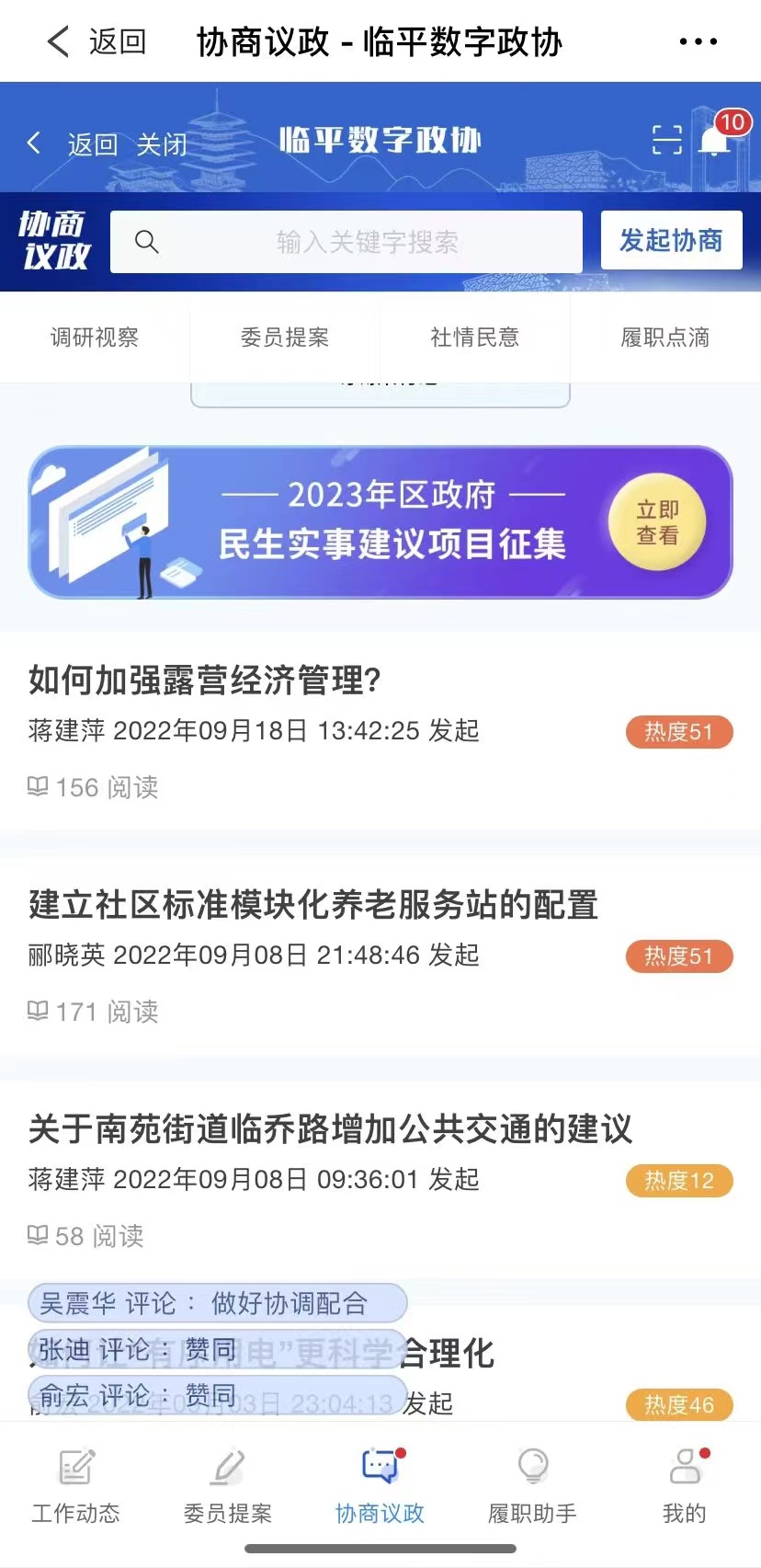Open the scan QR code icon

(666, 140)
